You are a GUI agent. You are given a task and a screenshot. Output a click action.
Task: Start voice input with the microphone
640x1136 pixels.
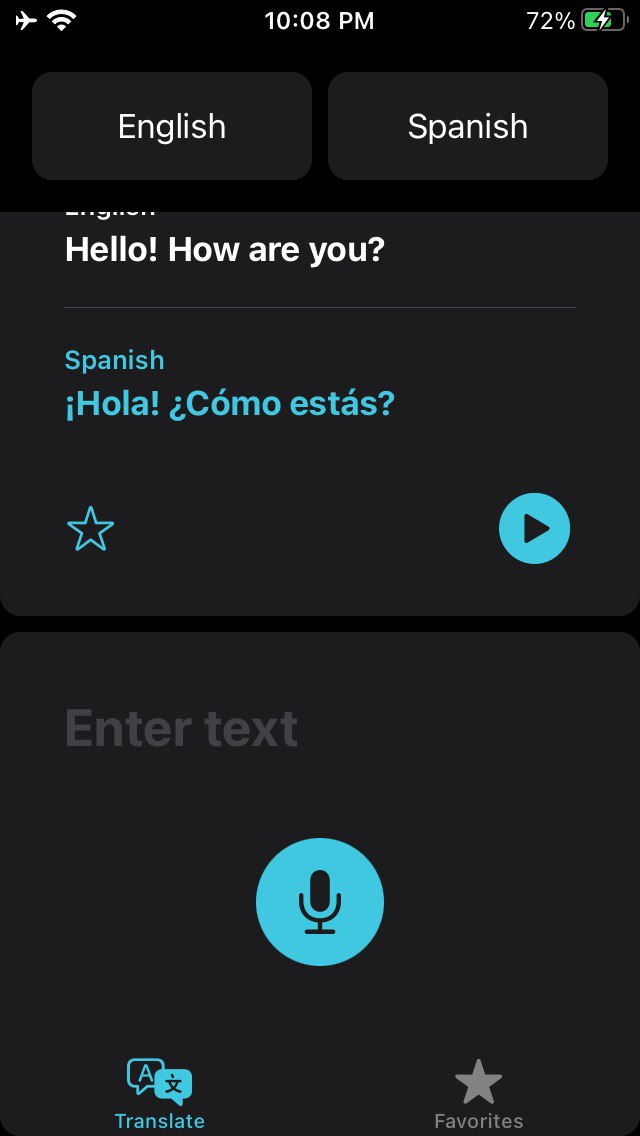point(320,902)
